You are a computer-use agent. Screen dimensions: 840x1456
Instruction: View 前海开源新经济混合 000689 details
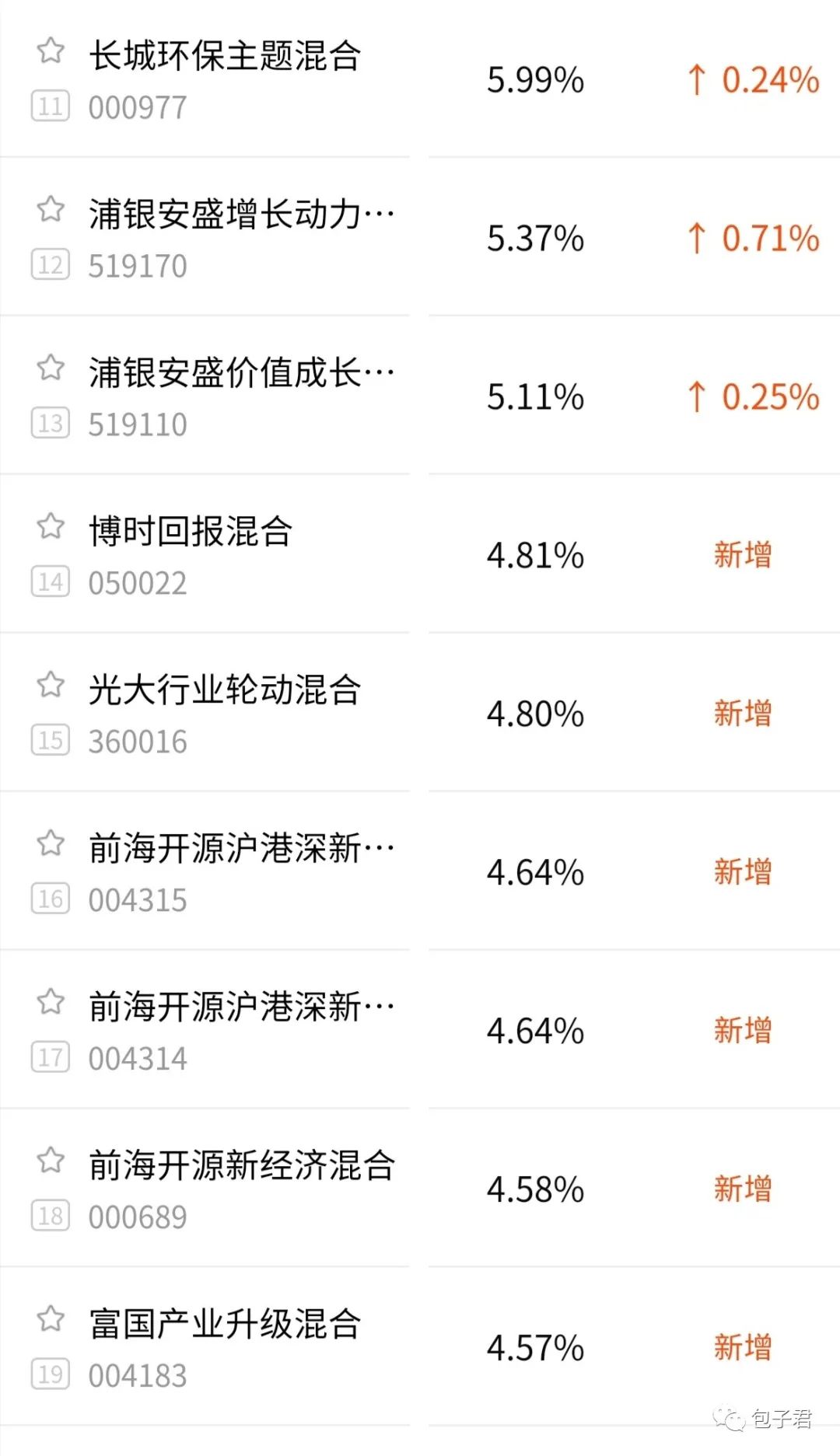click(241, 1166)
